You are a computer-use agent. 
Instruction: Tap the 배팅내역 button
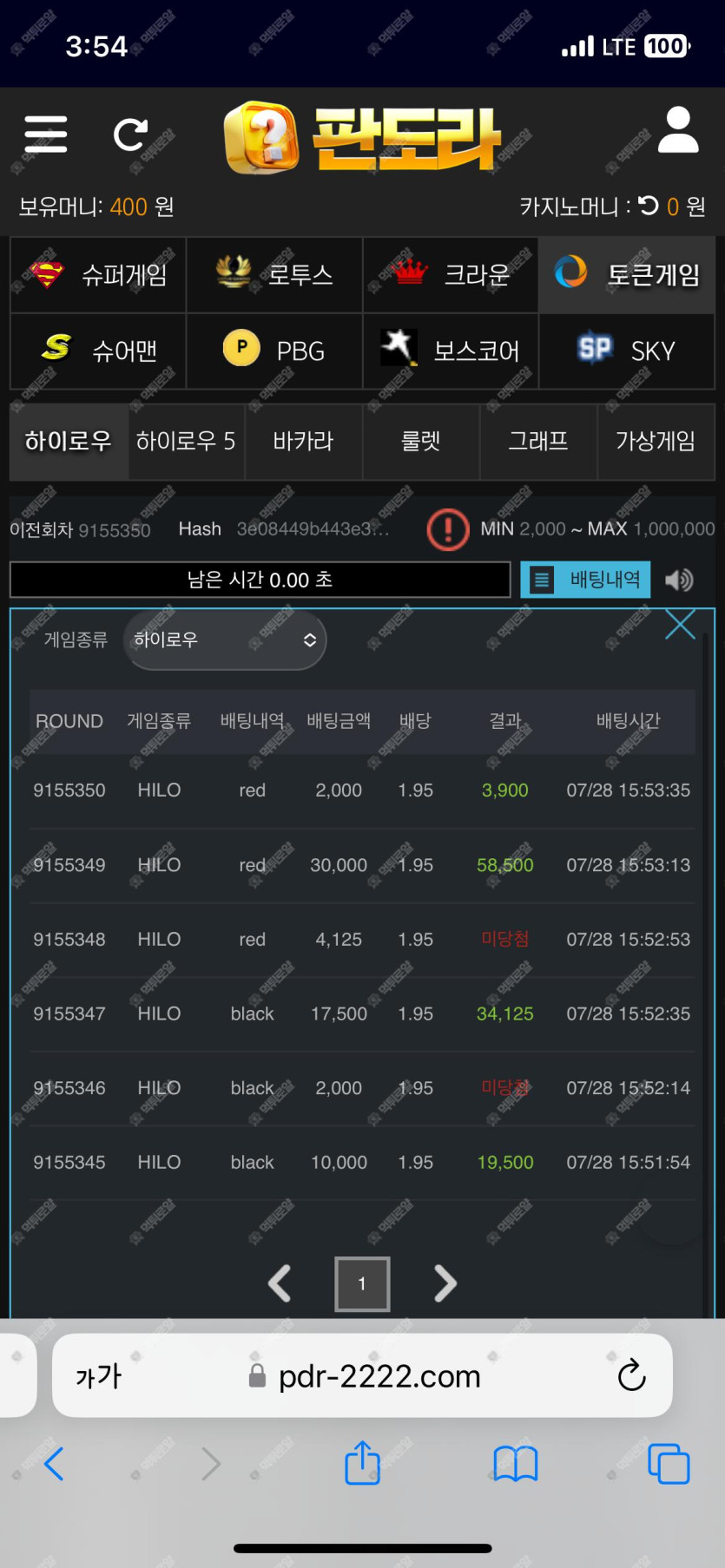[x=585, y=580]
